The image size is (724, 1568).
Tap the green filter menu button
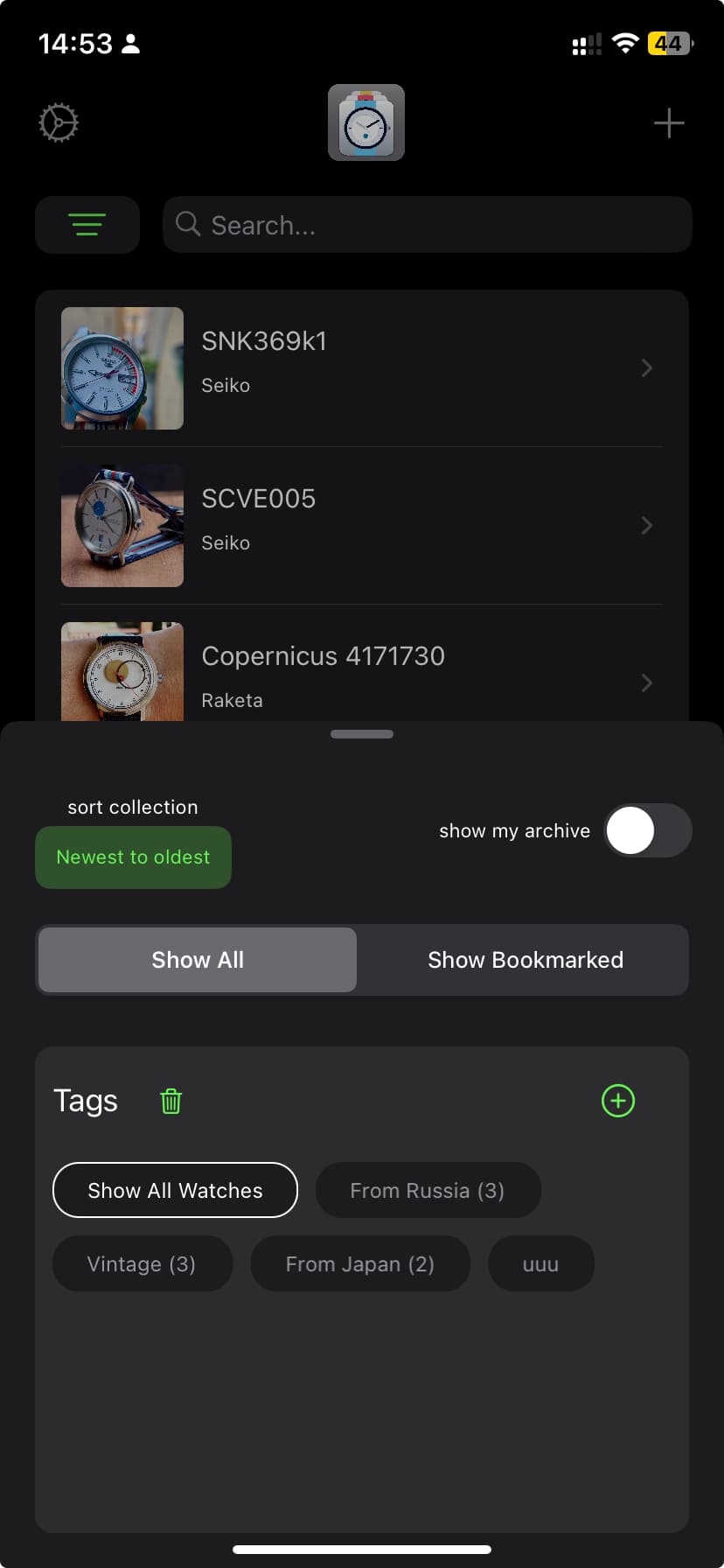pyautogui.click(x=87, y=225)
